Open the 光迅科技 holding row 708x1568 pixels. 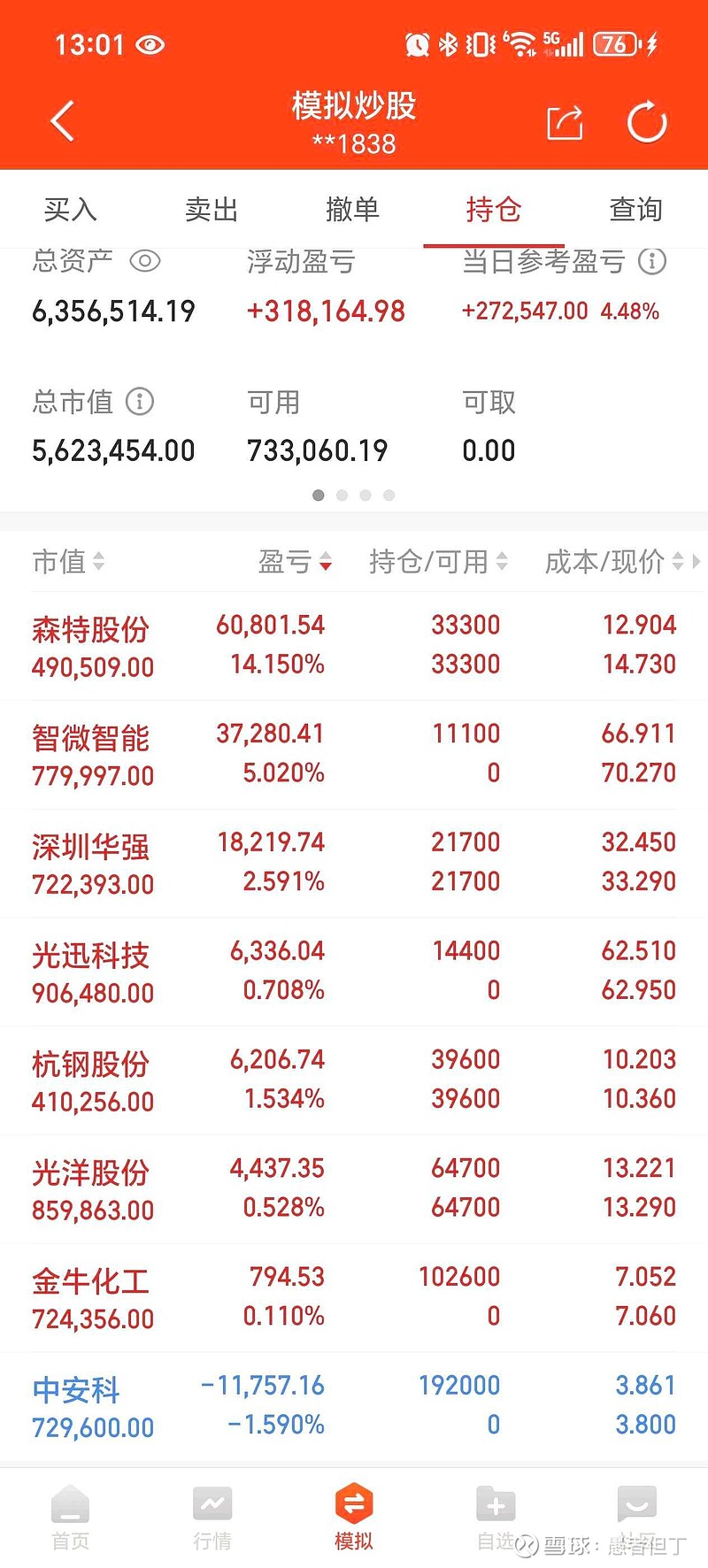(354, 972)
